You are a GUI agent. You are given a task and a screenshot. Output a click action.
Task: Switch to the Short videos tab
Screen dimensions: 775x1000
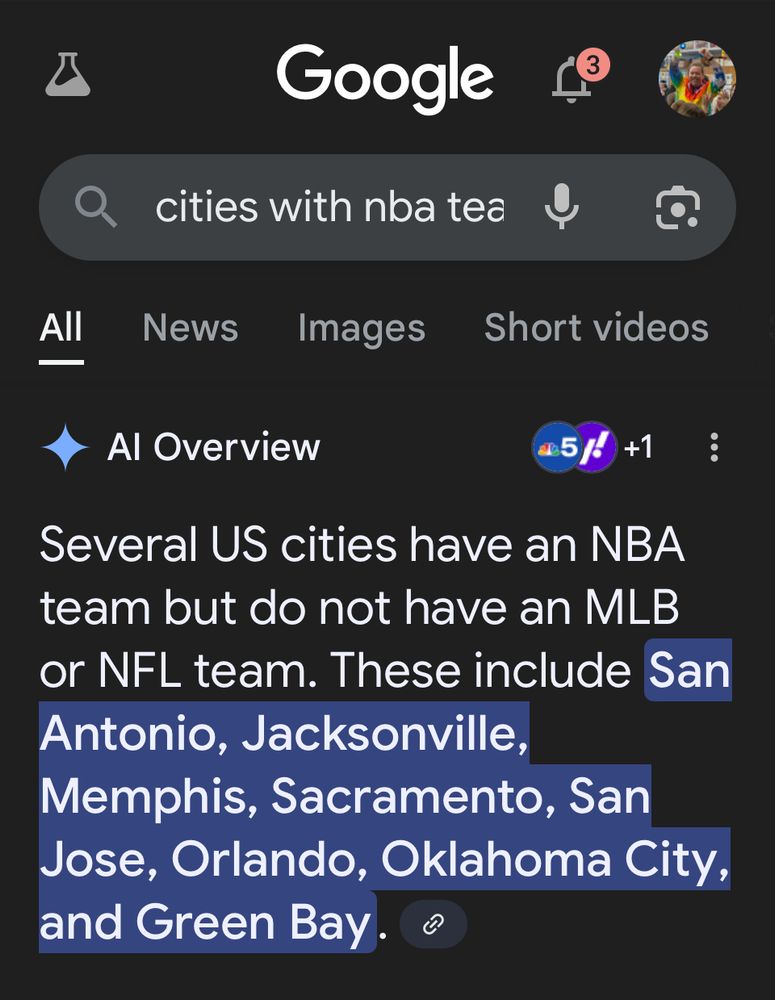tap(596, 328)
